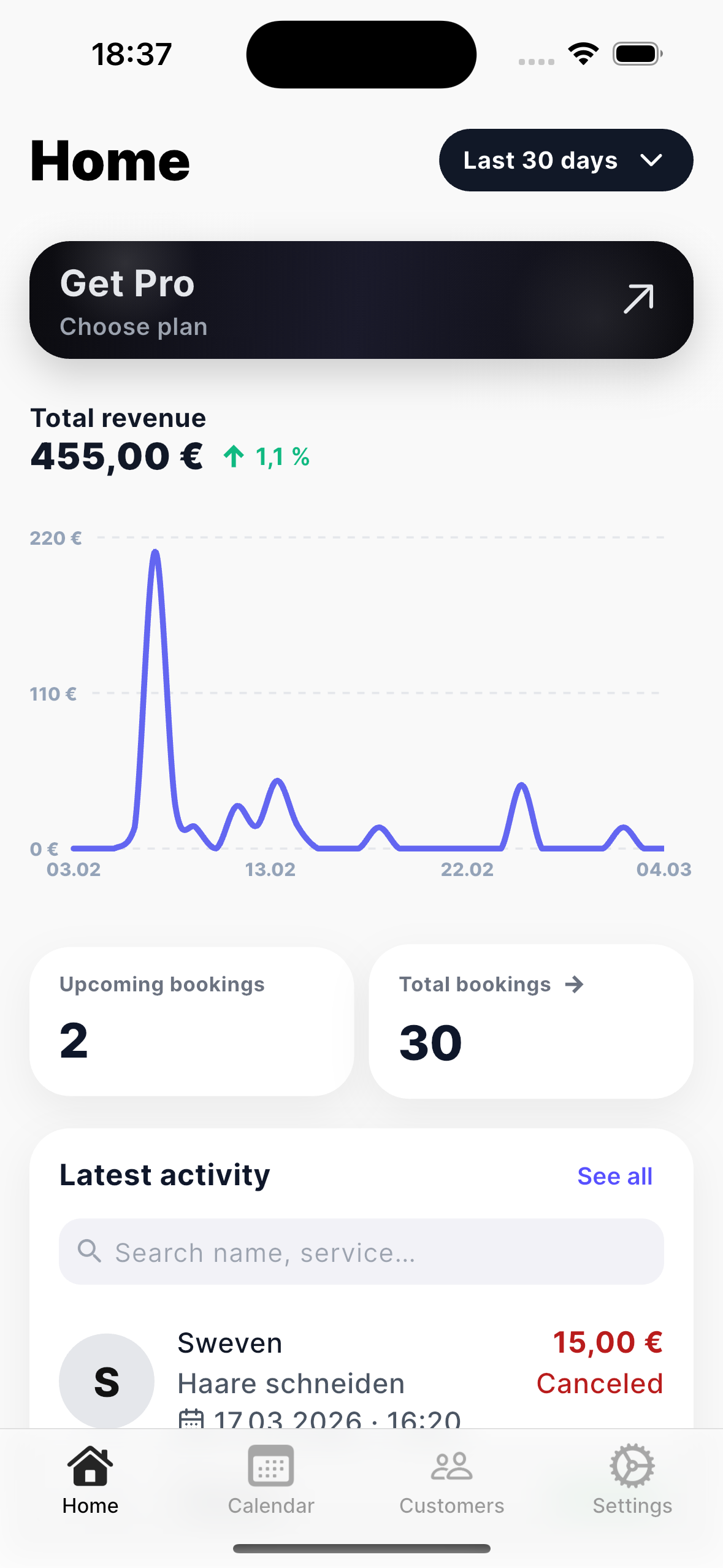Tap See all latest activity
723x1568 pixels.
click(x=614, y=1176)
